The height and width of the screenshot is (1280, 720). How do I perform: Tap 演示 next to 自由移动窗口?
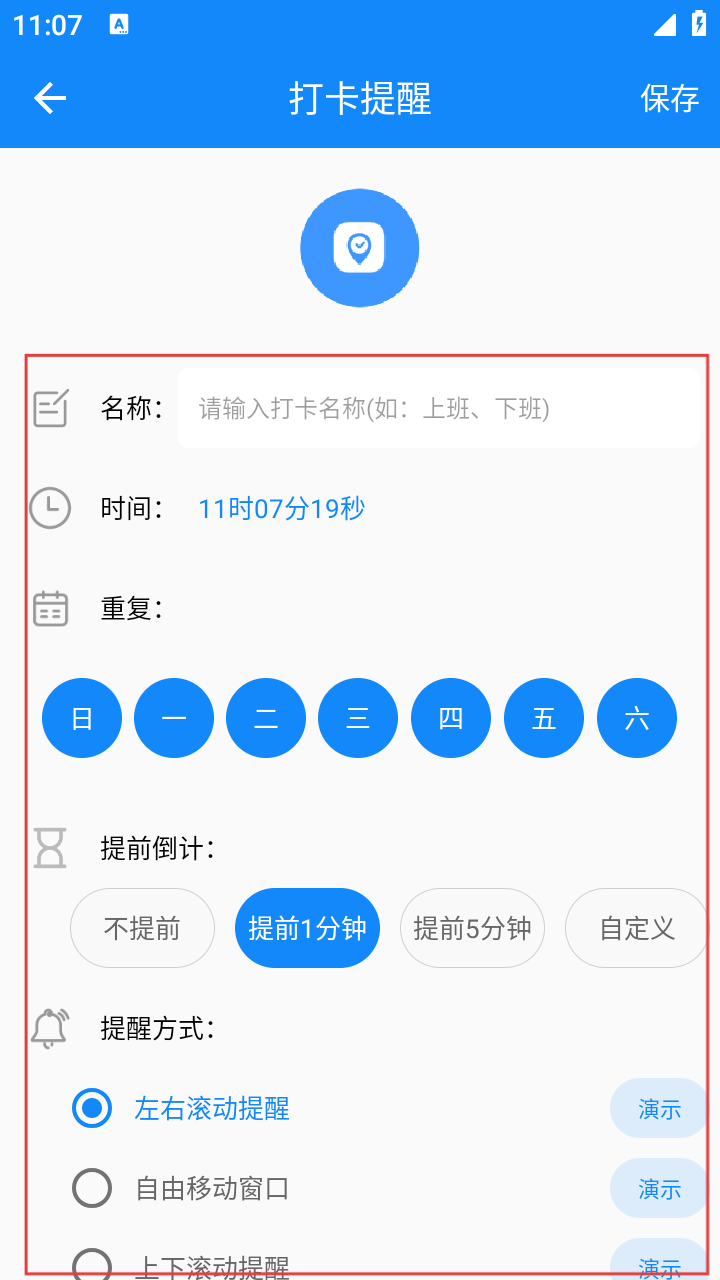click(x=660, y=1188)
